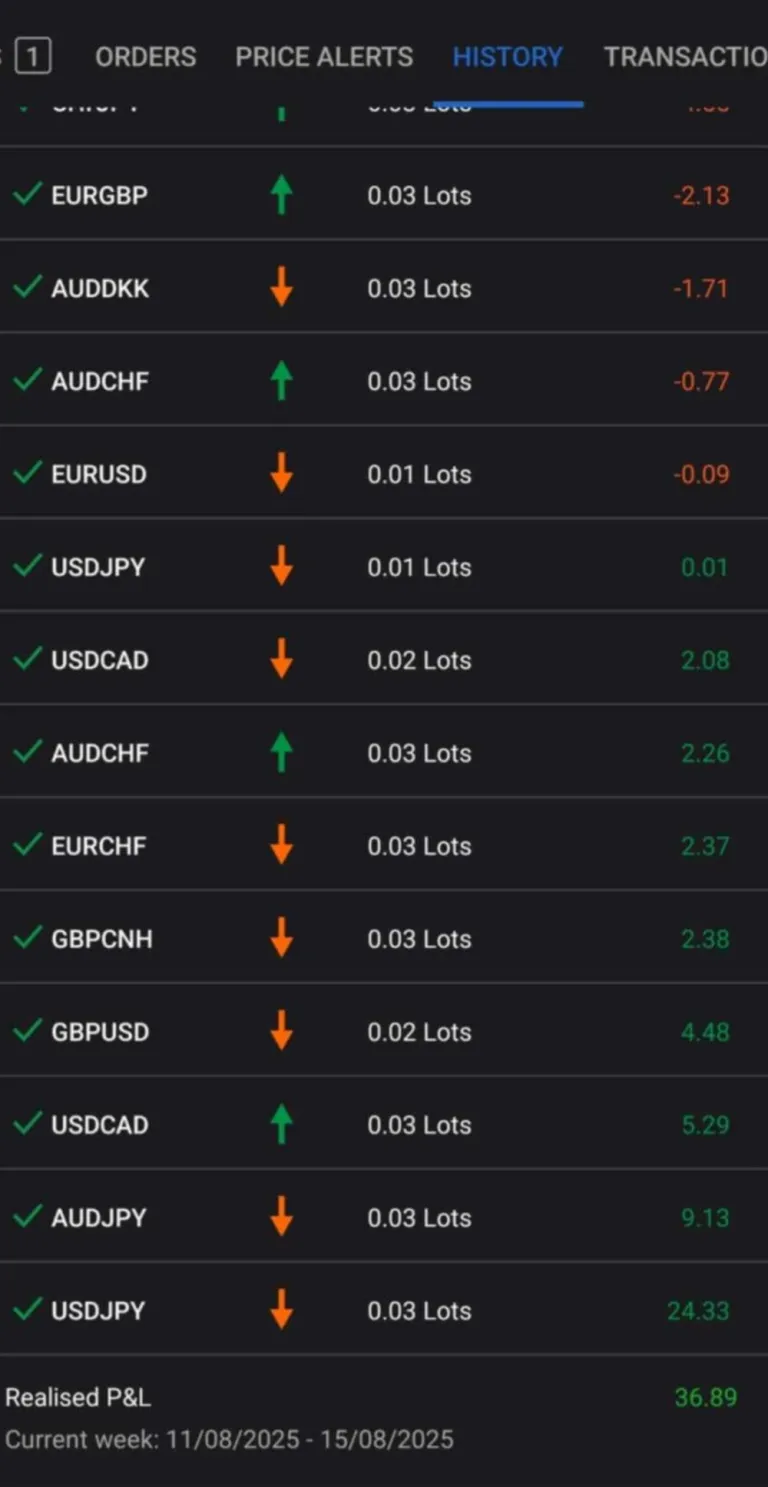View the USDCAD trade showing 2.08
The width and height of the screenshot is (768, 1487).
pos(384,660)
